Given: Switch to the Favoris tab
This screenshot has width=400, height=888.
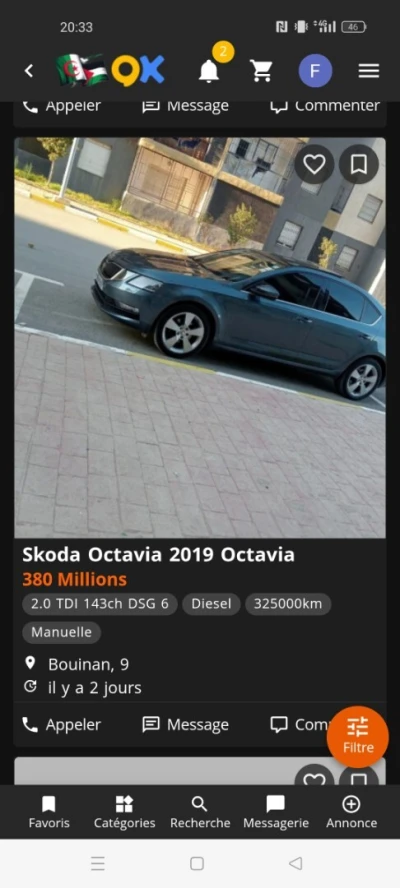Looking at the screenshot, I should coord(49,812).
